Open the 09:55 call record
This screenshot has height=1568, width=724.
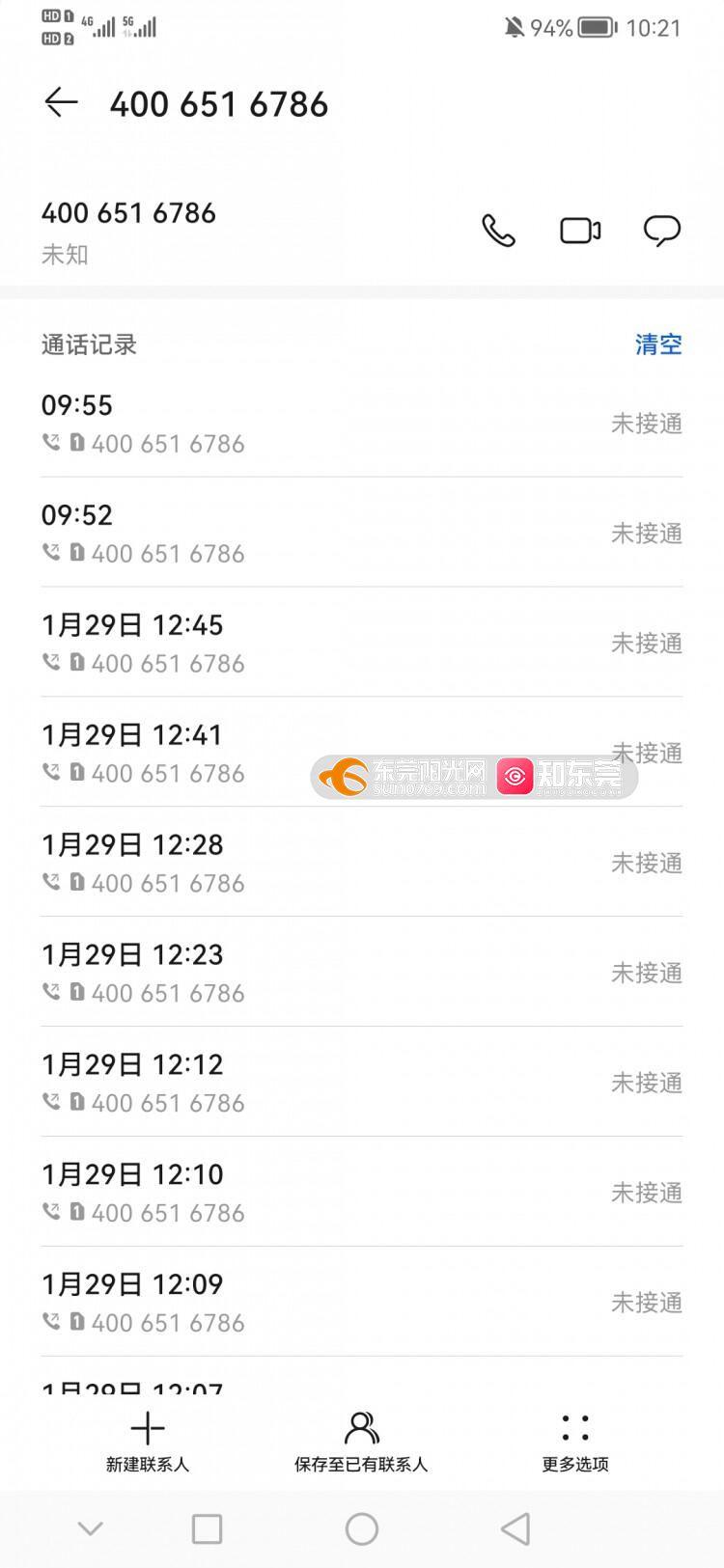pyautogui.click(x=362, y=423)
